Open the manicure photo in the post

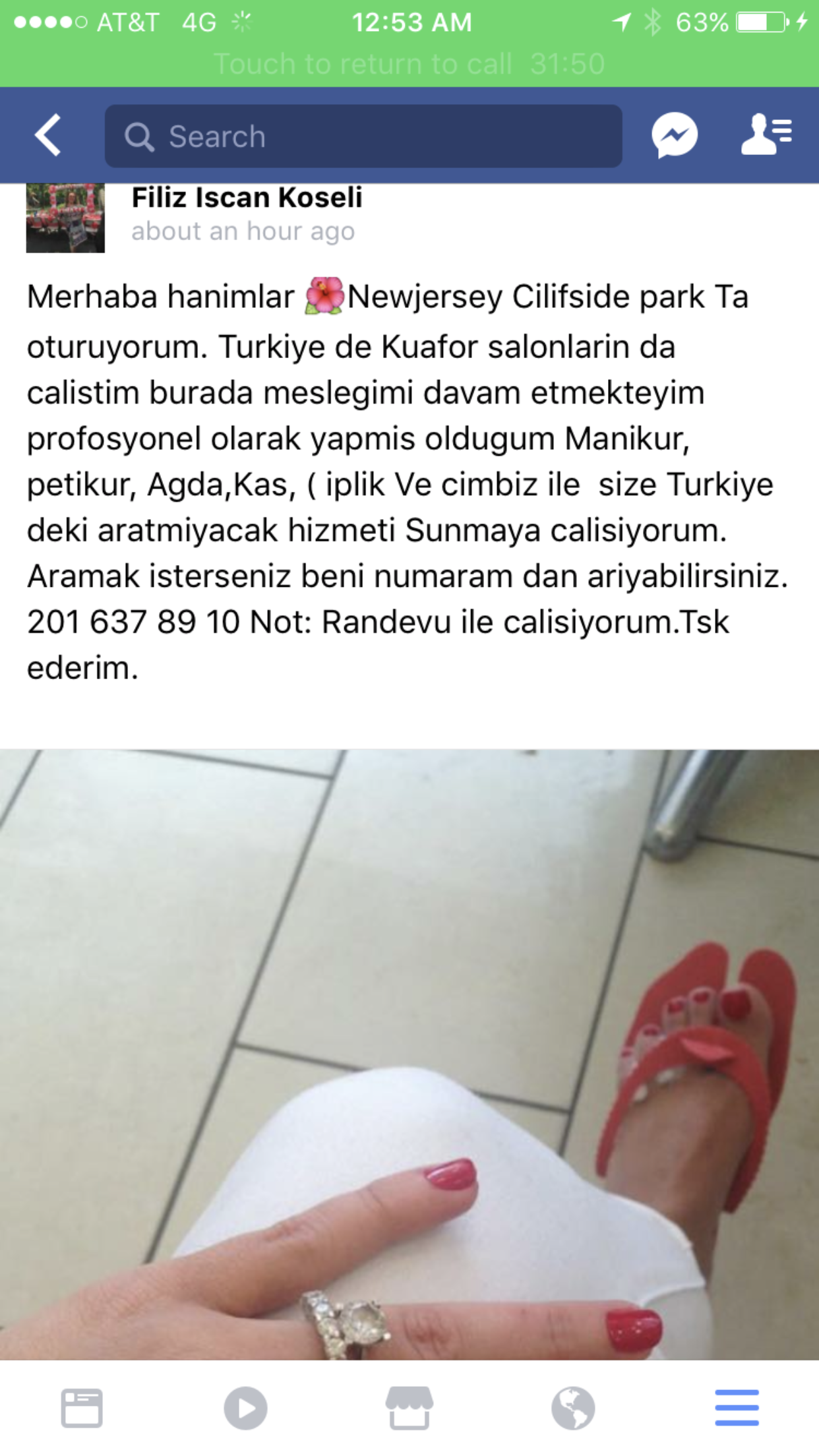click(409, 1054)
